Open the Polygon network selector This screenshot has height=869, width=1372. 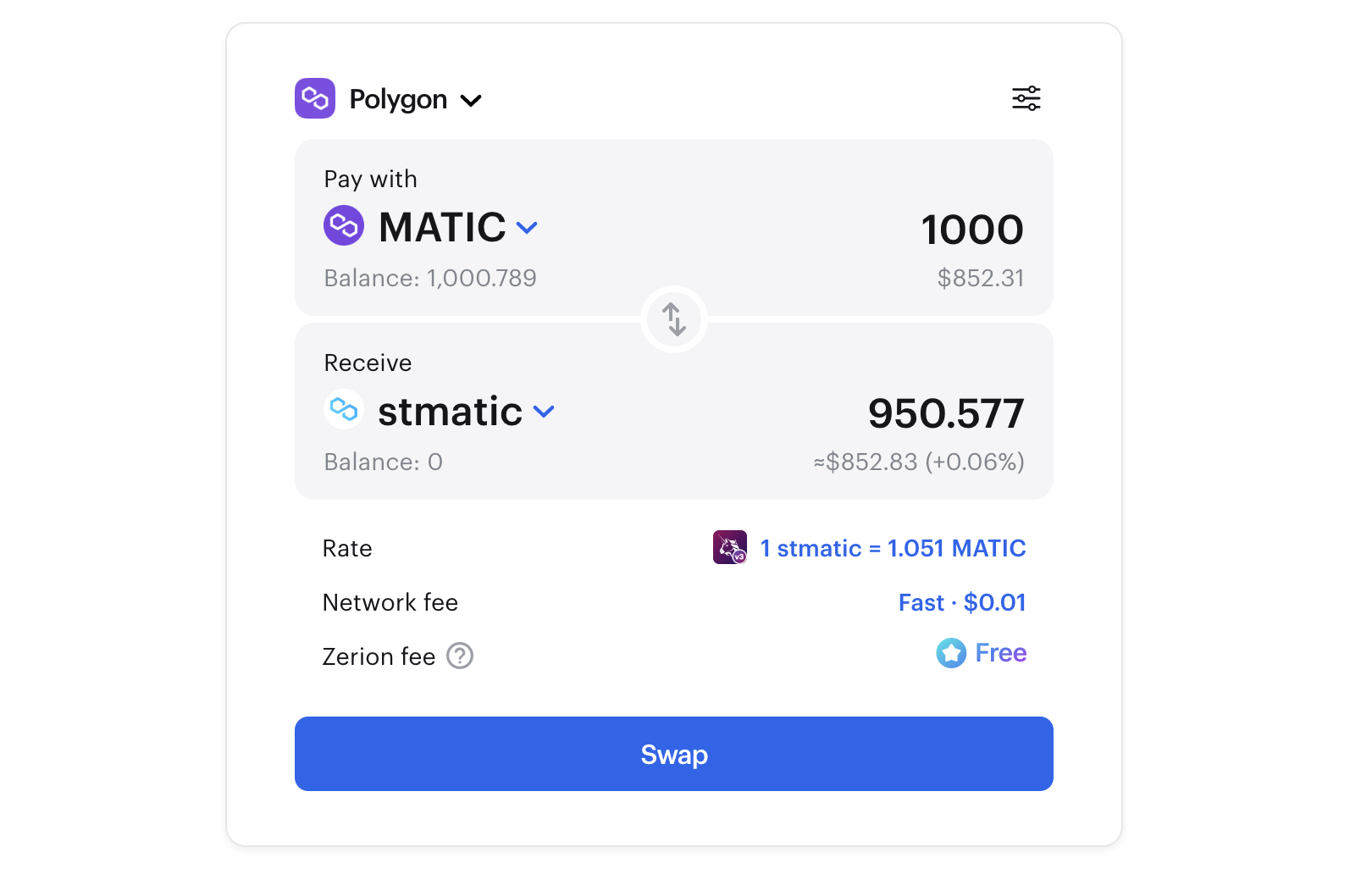(390, 100)
